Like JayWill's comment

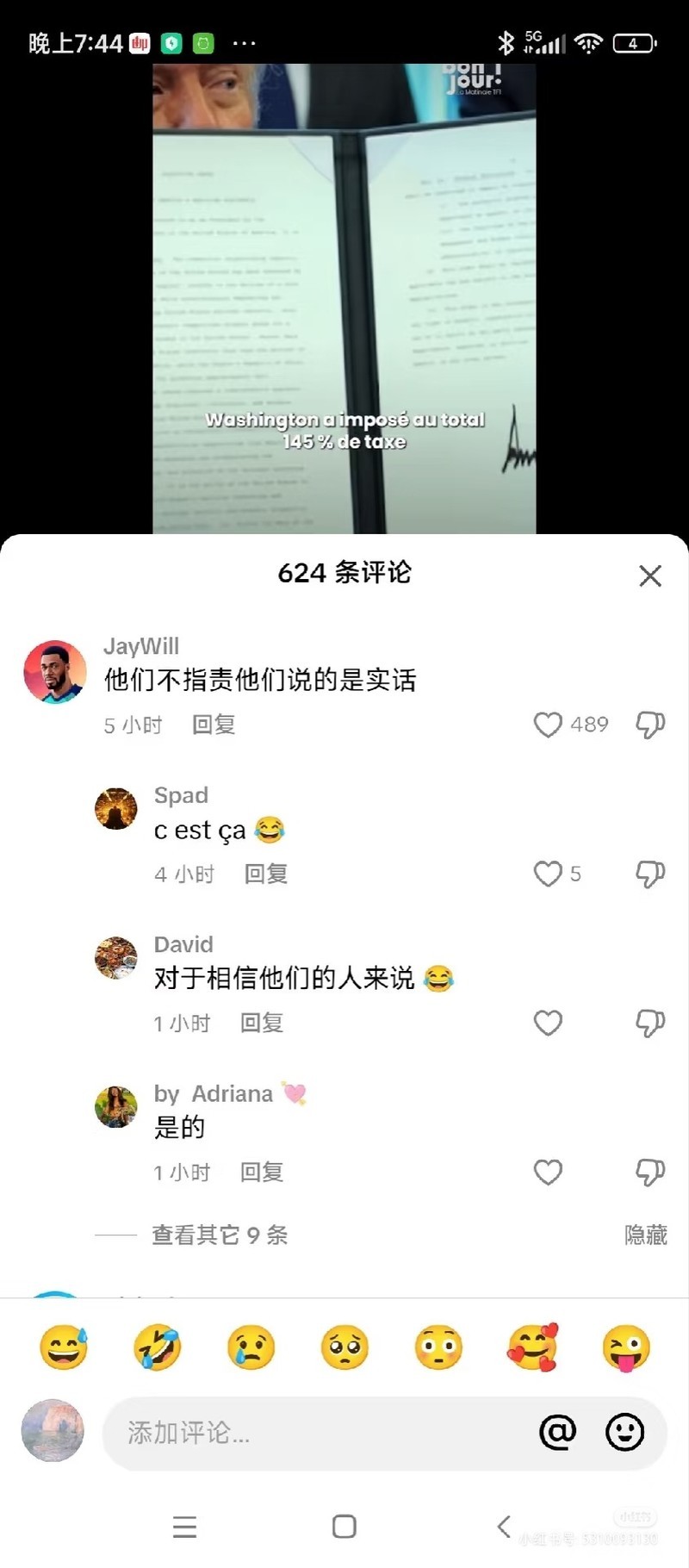tap(548, 725)
